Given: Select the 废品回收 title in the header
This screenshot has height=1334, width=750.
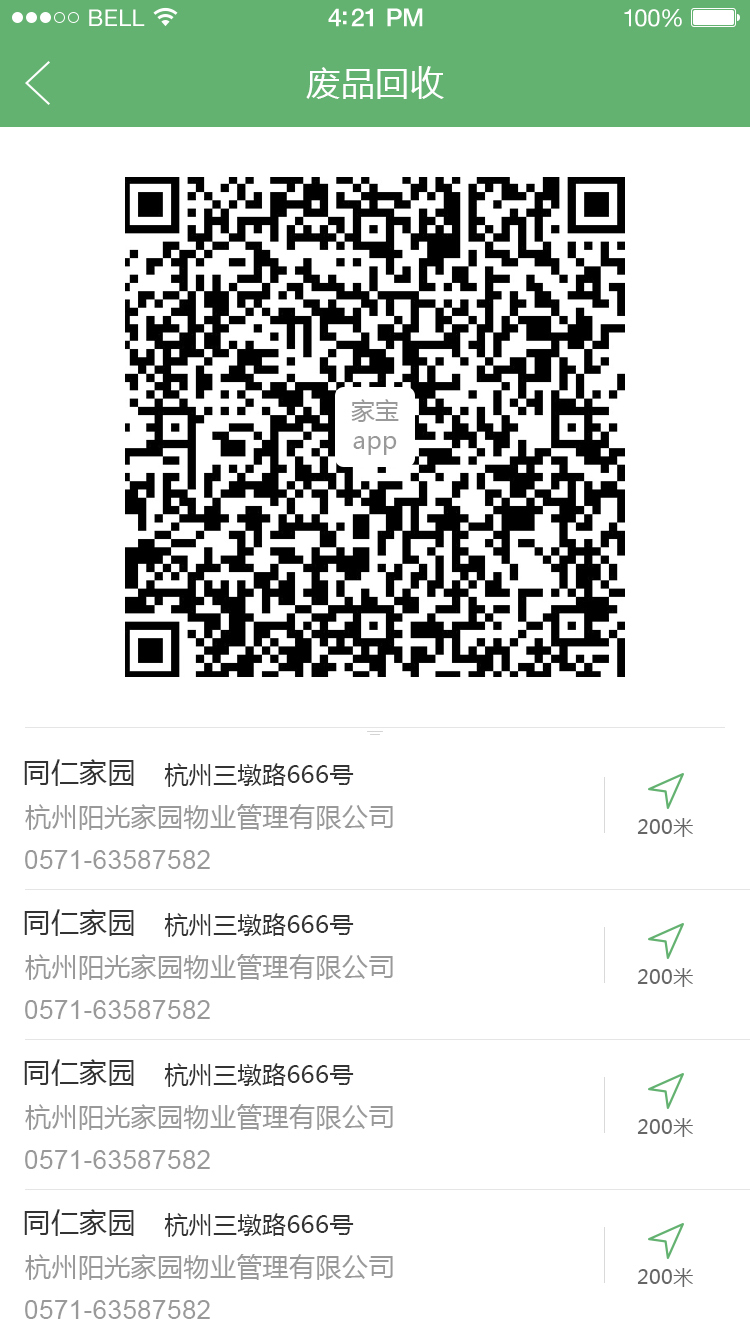Looking at the screenshot, I should coord(375,84).
